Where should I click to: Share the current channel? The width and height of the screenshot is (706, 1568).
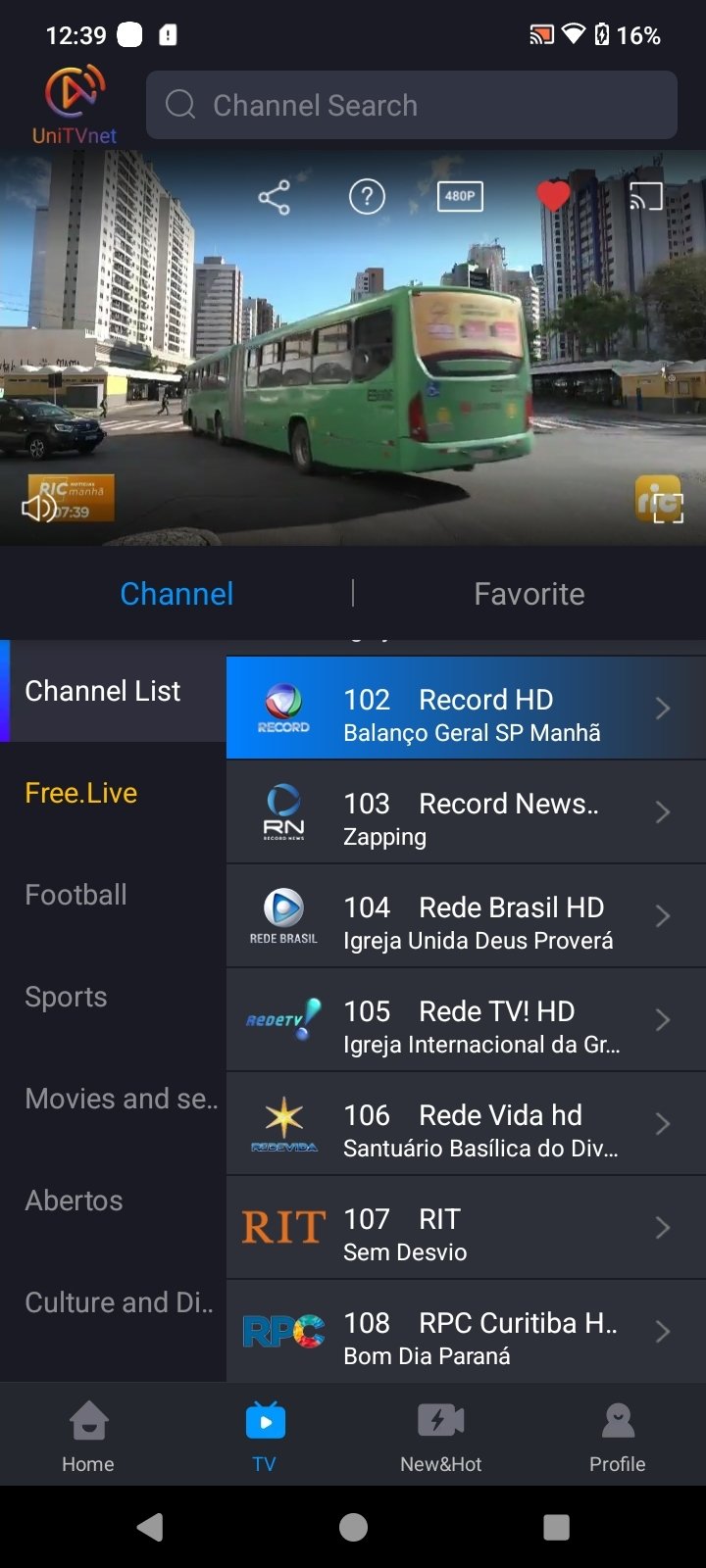pos(274,197)
